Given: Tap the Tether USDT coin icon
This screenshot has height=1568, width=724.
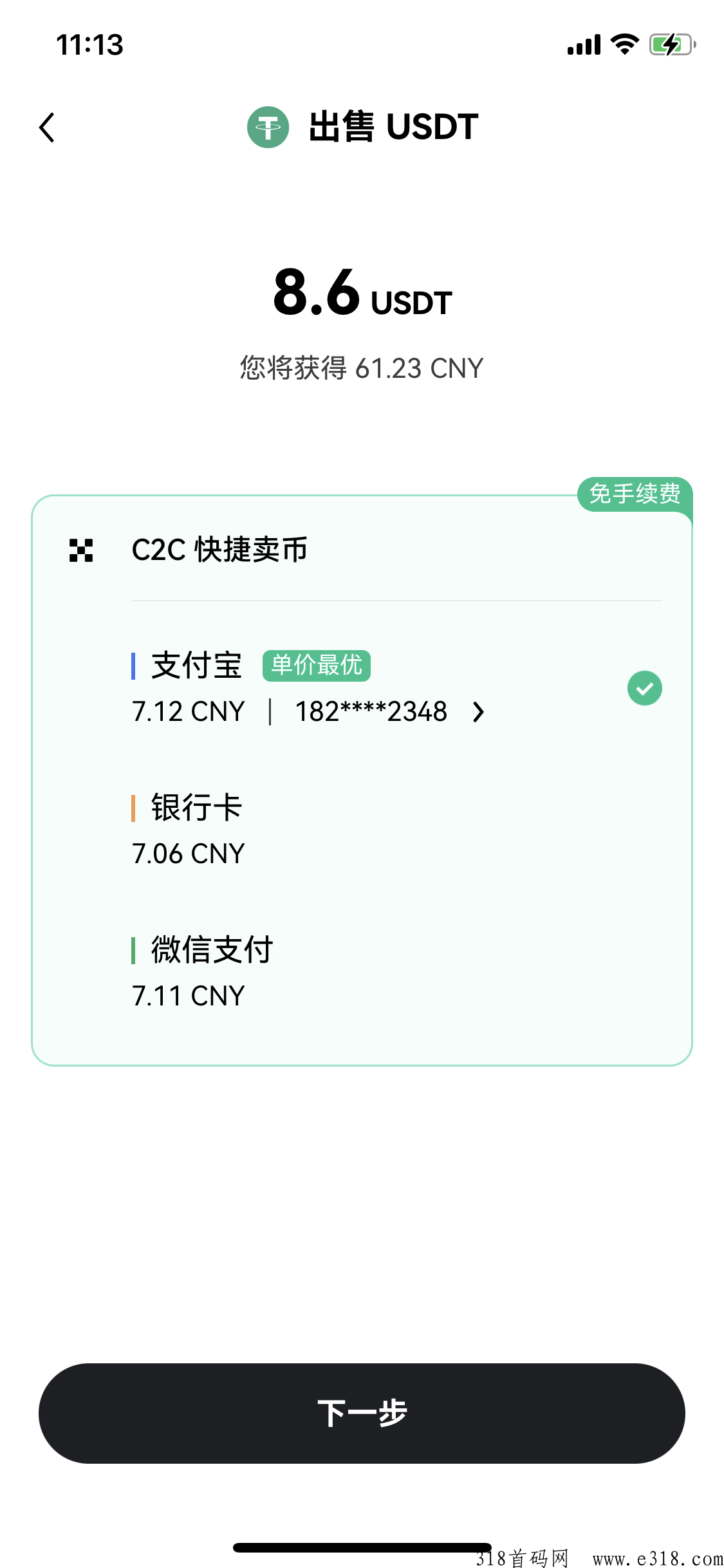Looking at the screenshot, I should 268,127.
